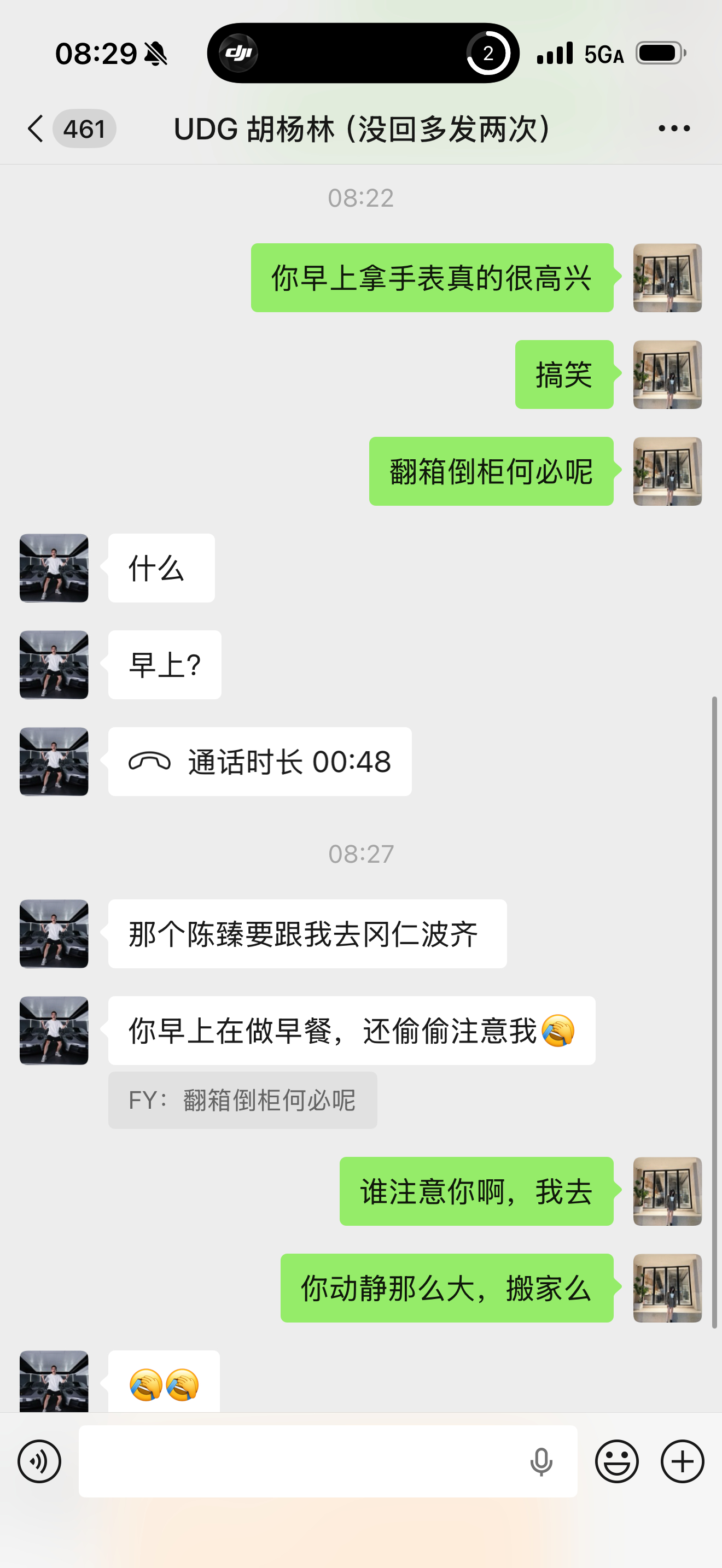
Task: Open the chat more-options ellipsis icon
Action: 674,128
